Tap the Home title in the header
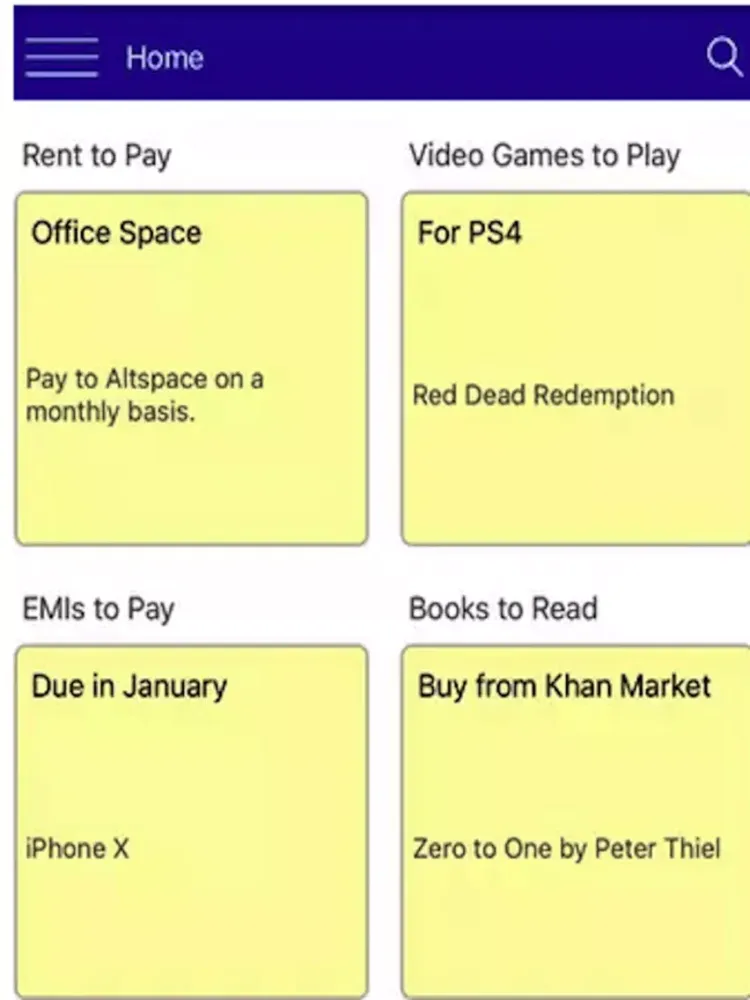This screenshot has width=750, height=1000. 164,57
